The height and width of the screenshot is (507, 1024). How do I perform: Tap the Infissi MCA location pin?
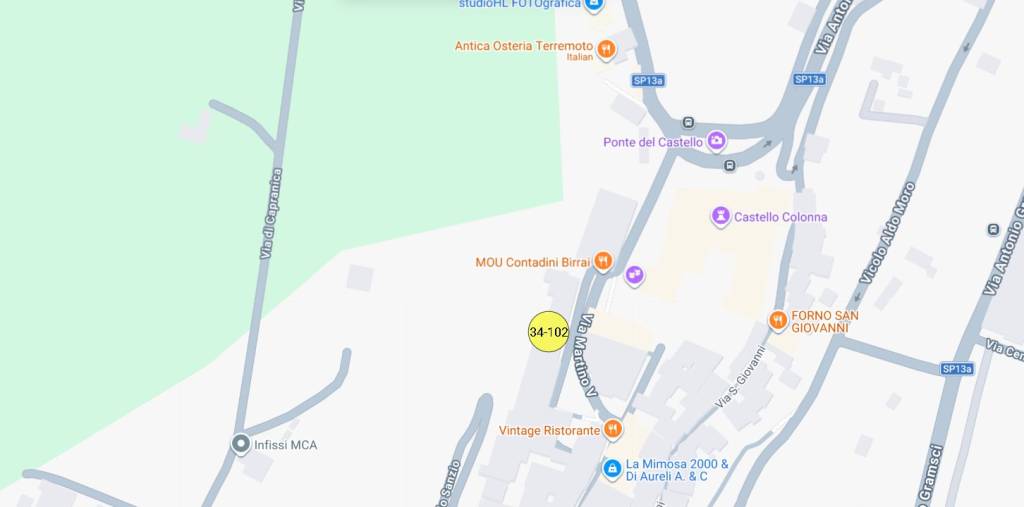click(x=240, y=444)
